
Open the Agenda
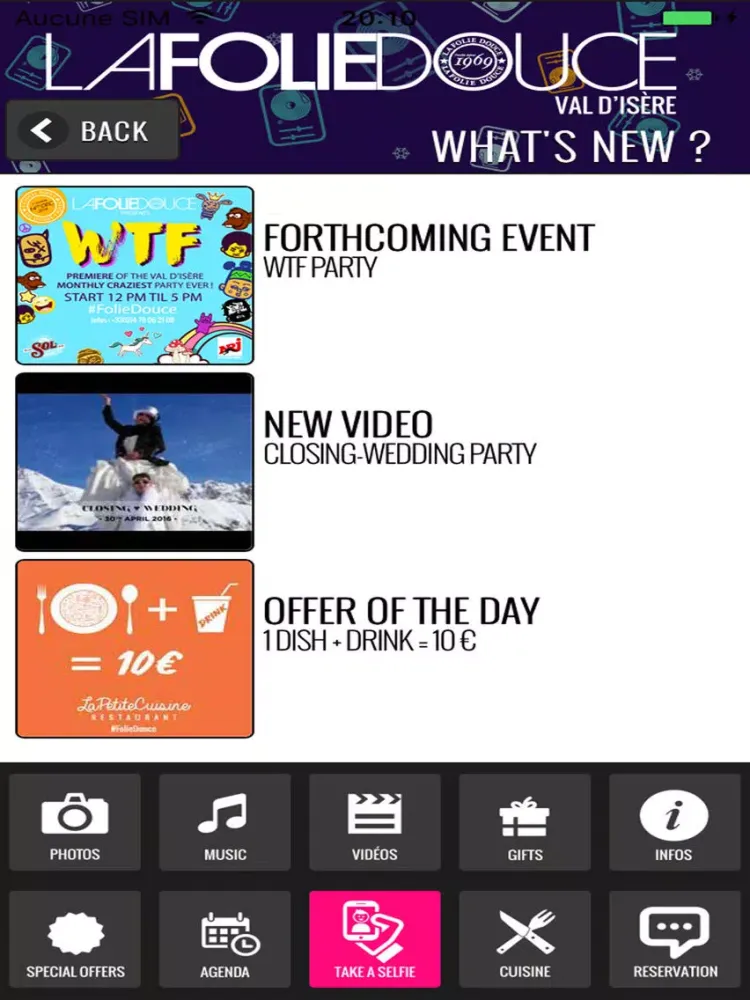pyautogui.click(x=225, y=938)
